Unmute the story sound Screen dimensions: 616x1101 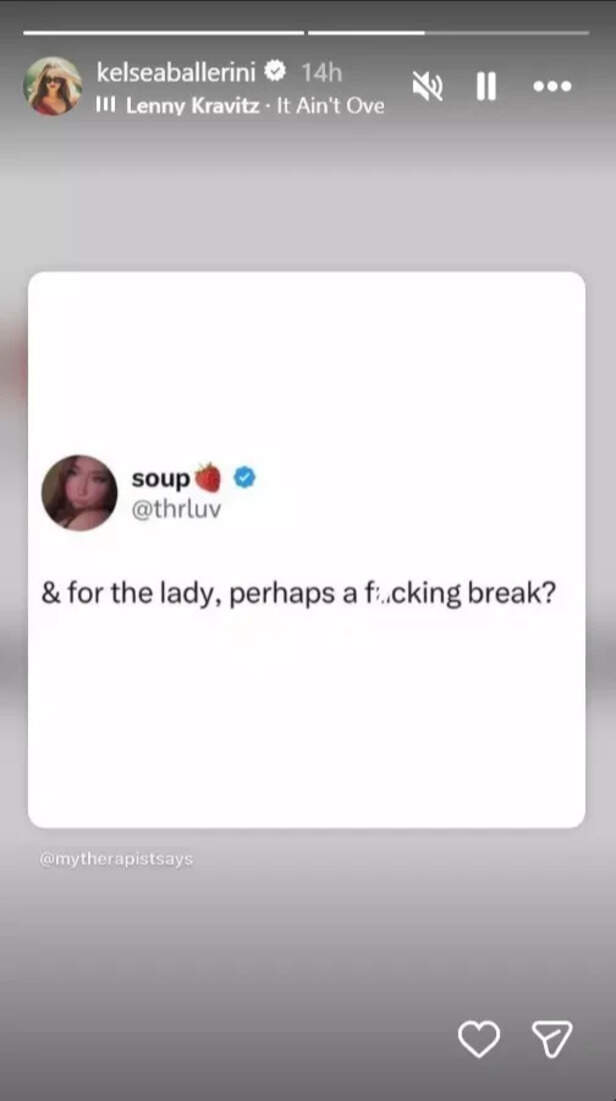click(428, 87)
